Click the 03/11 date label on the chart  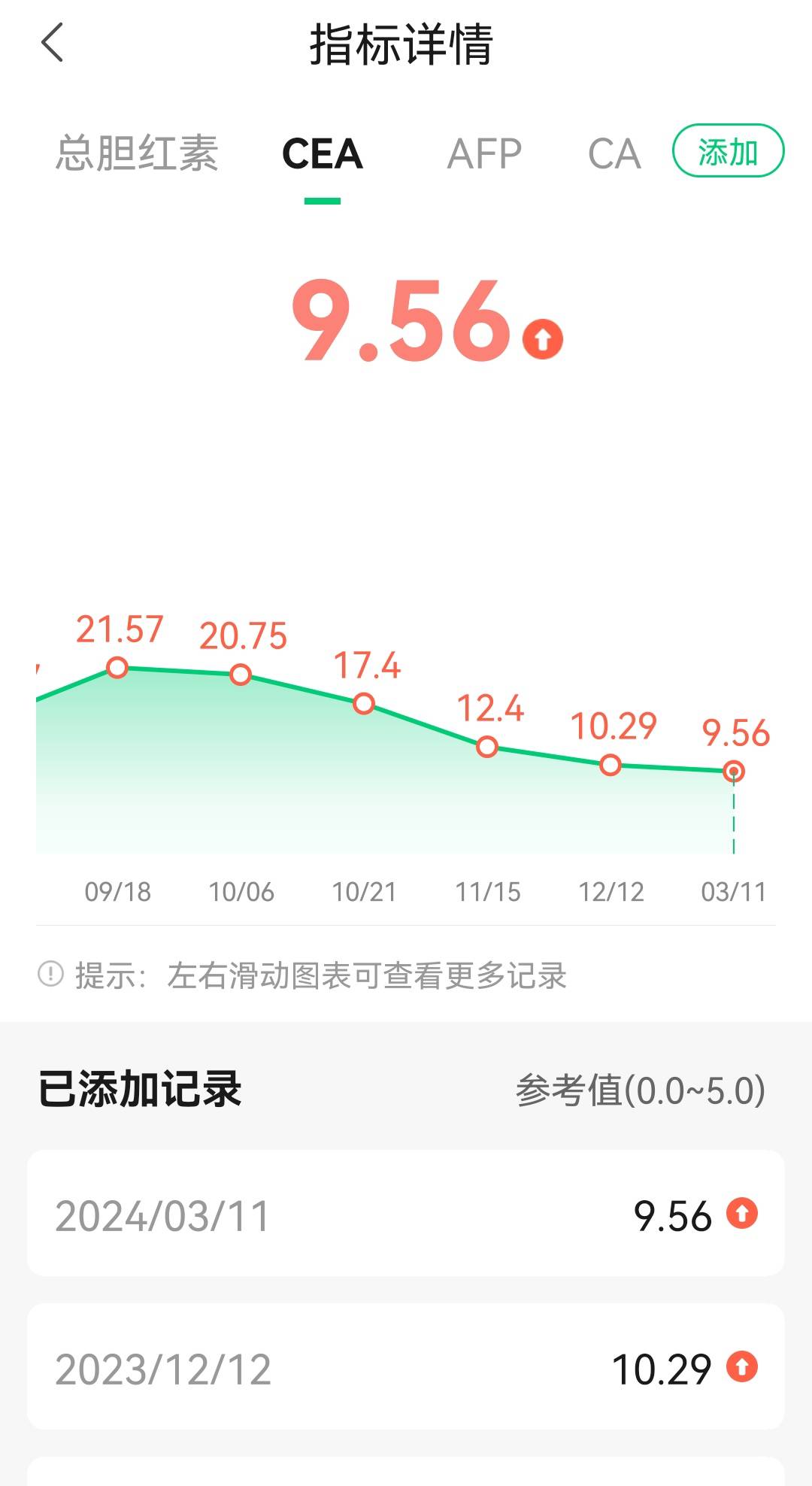(734, 892)
